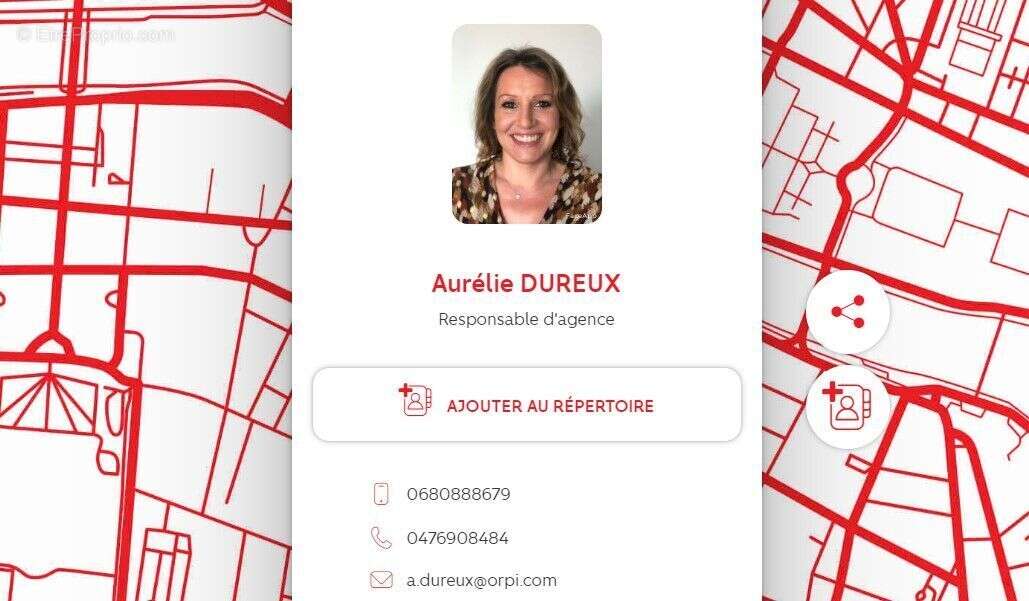Call mobile number 0680888679
1029x601 pixels.
458,494
